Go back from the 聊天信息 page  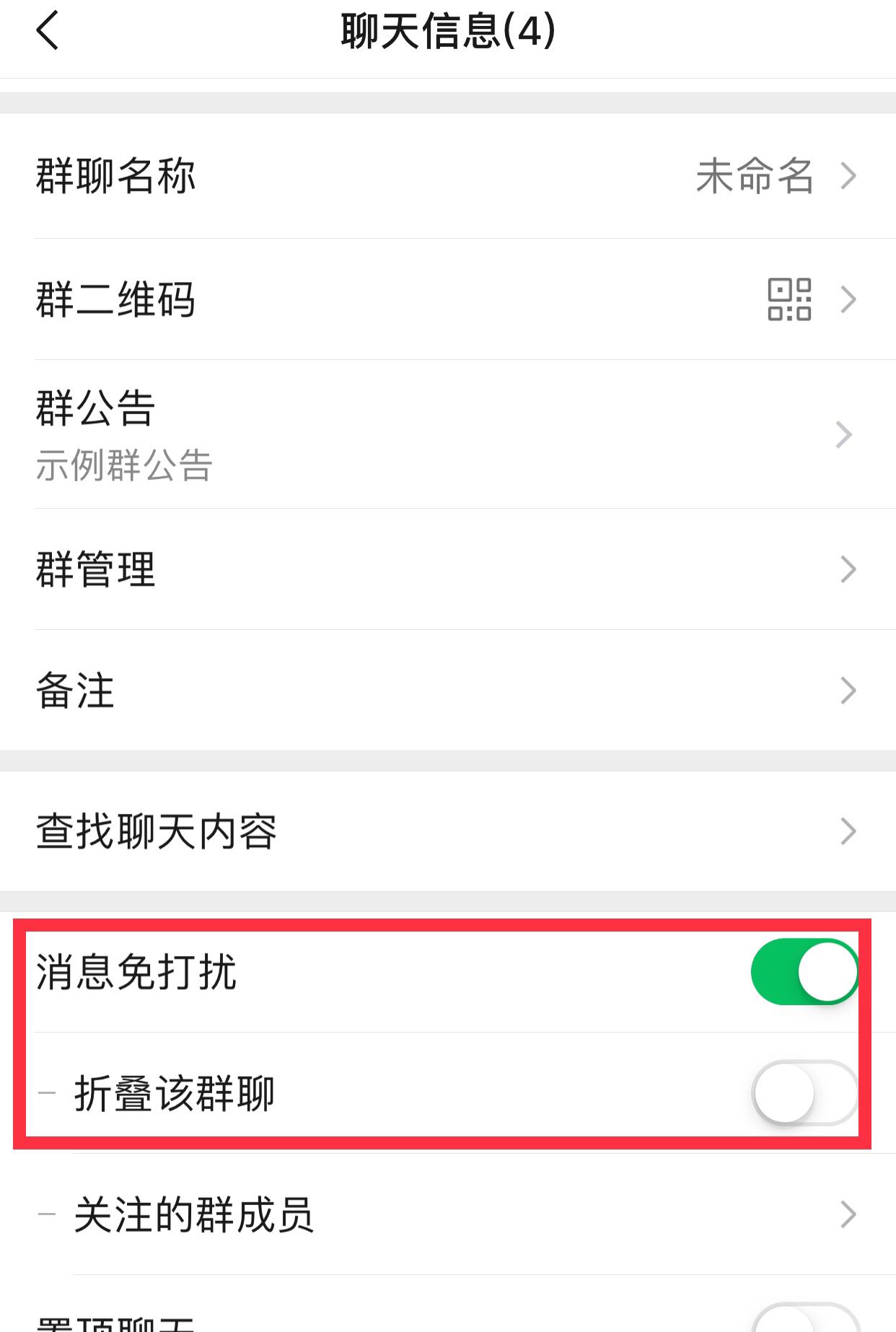(x=48, y=32)
